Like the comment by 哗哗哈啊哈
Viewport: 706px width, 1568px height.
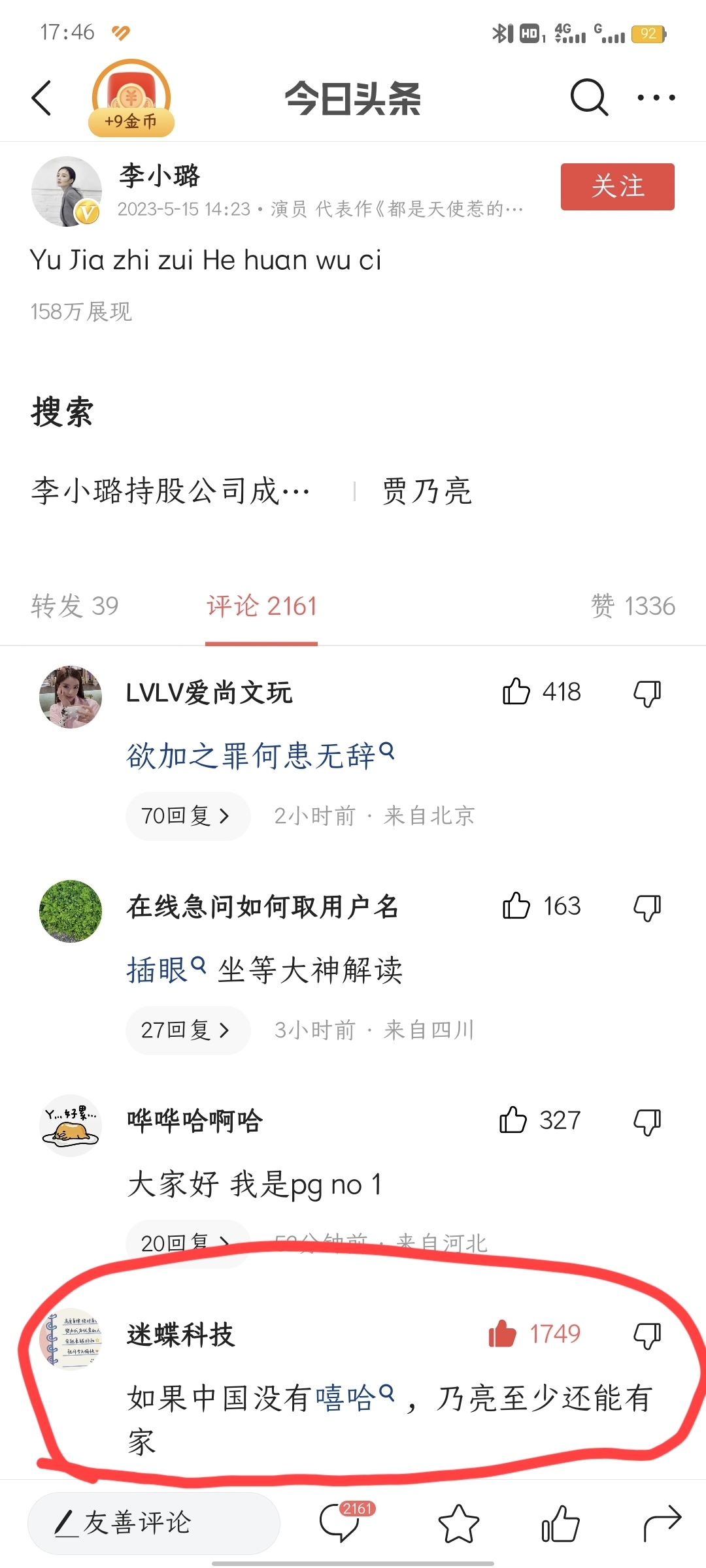pos(514,1120)
